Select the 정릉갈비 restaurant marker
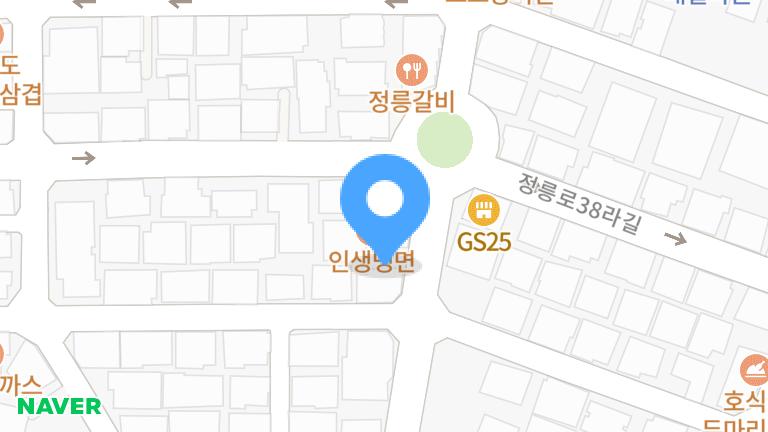This screenshot has height=432, width=768. pyautogui.click(x=411, y=70)
